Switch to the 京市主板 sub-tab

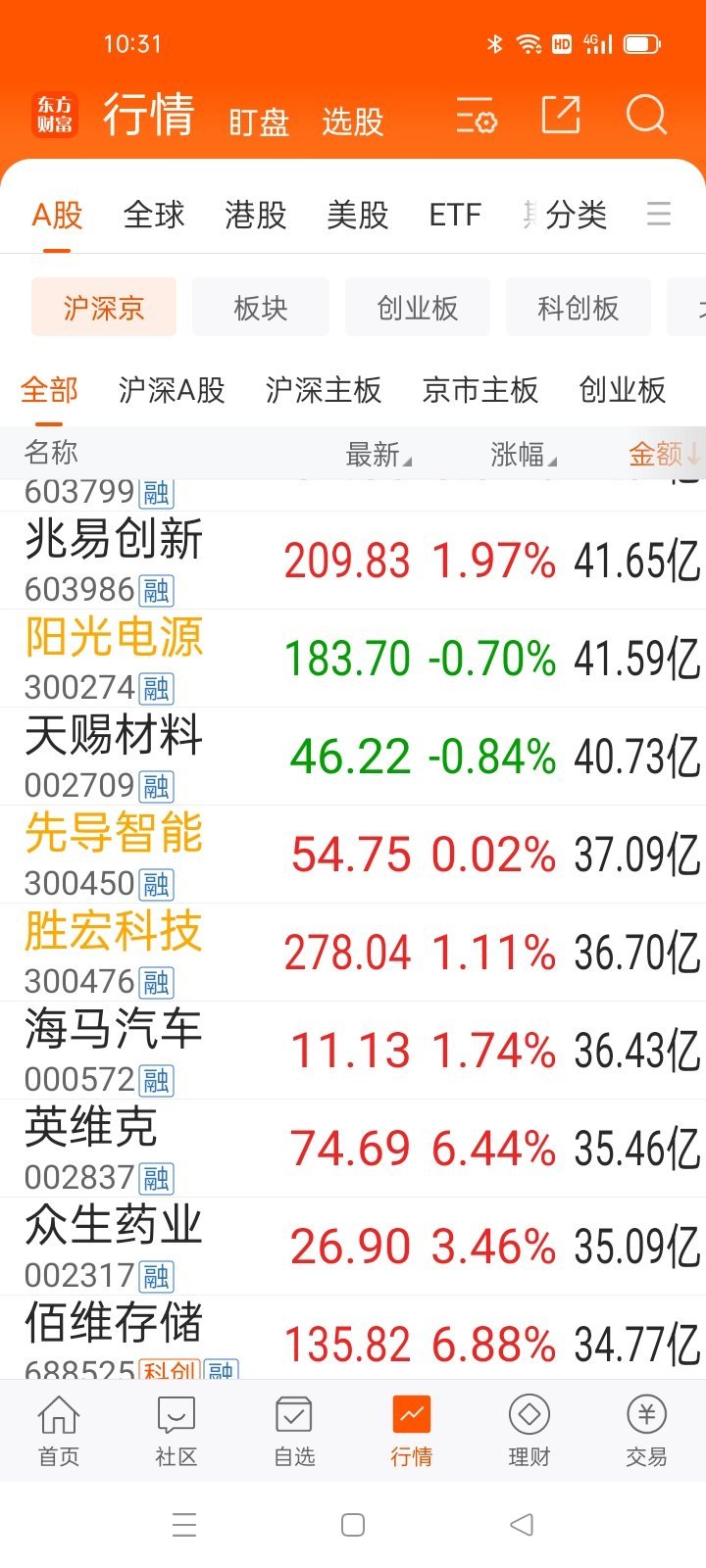(x=480, y=390)
